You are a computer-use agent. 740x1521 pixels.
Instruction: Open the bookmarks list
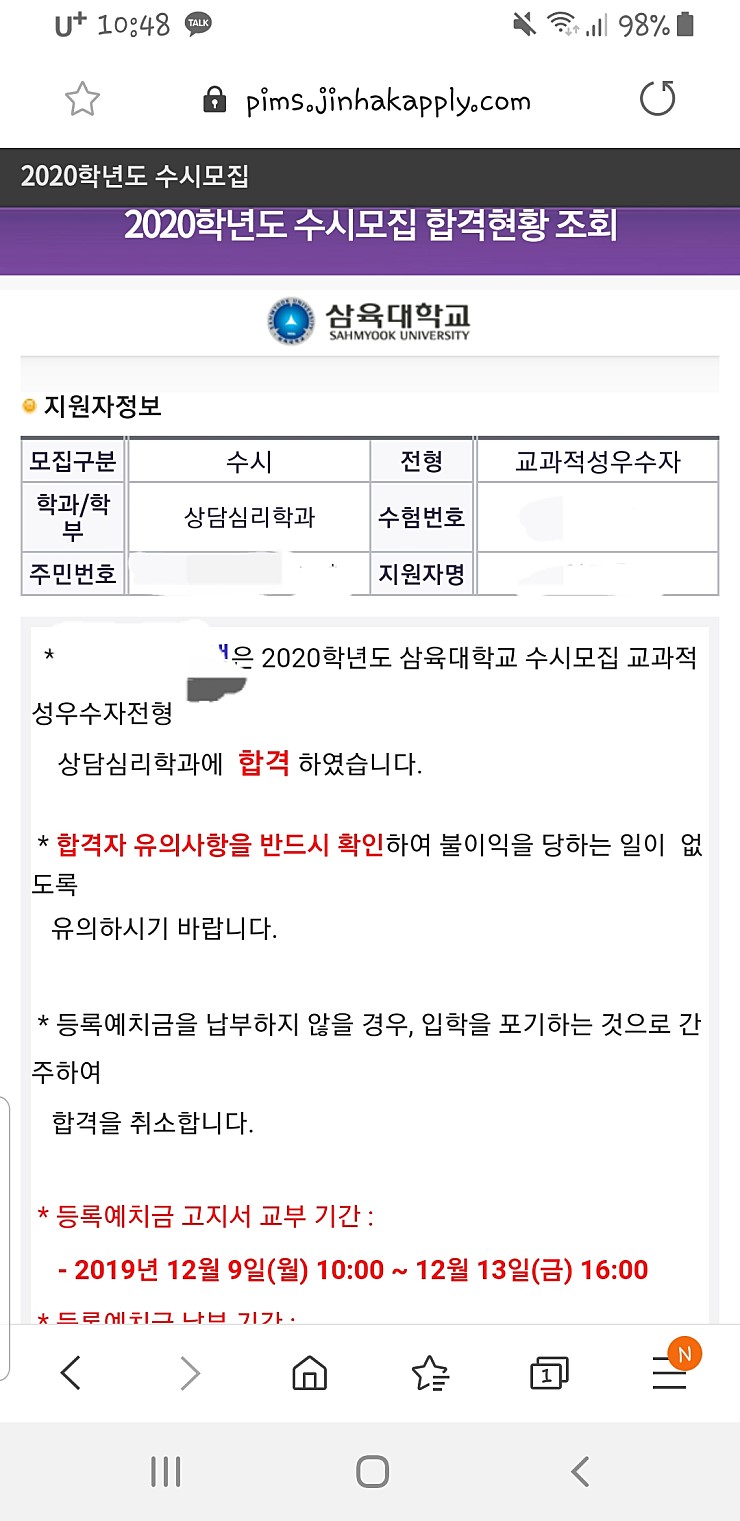point(430,1374)
